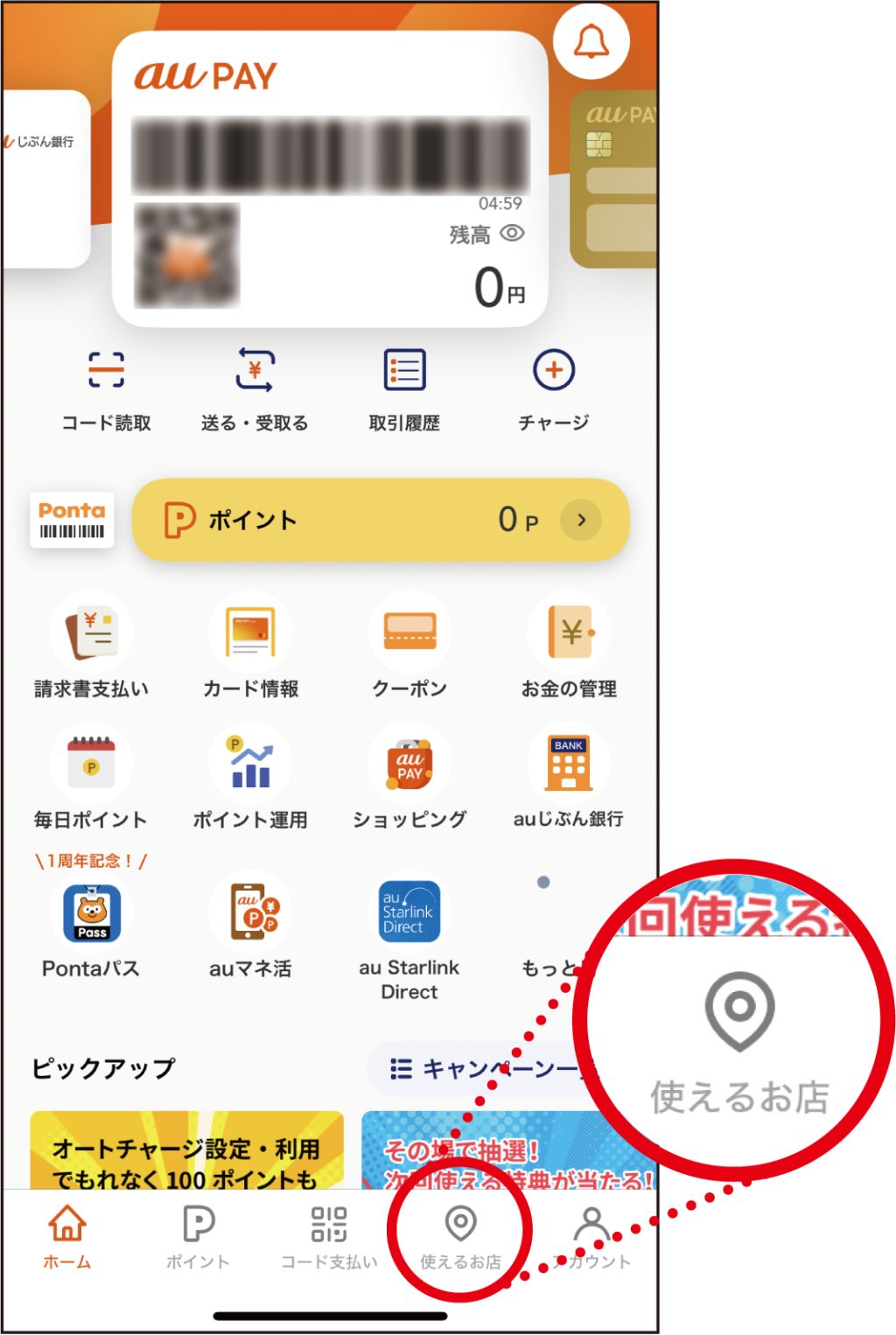Show the Ponta card barcode
The height and width of the screenshot is (1335, 896).
(72, 521)
